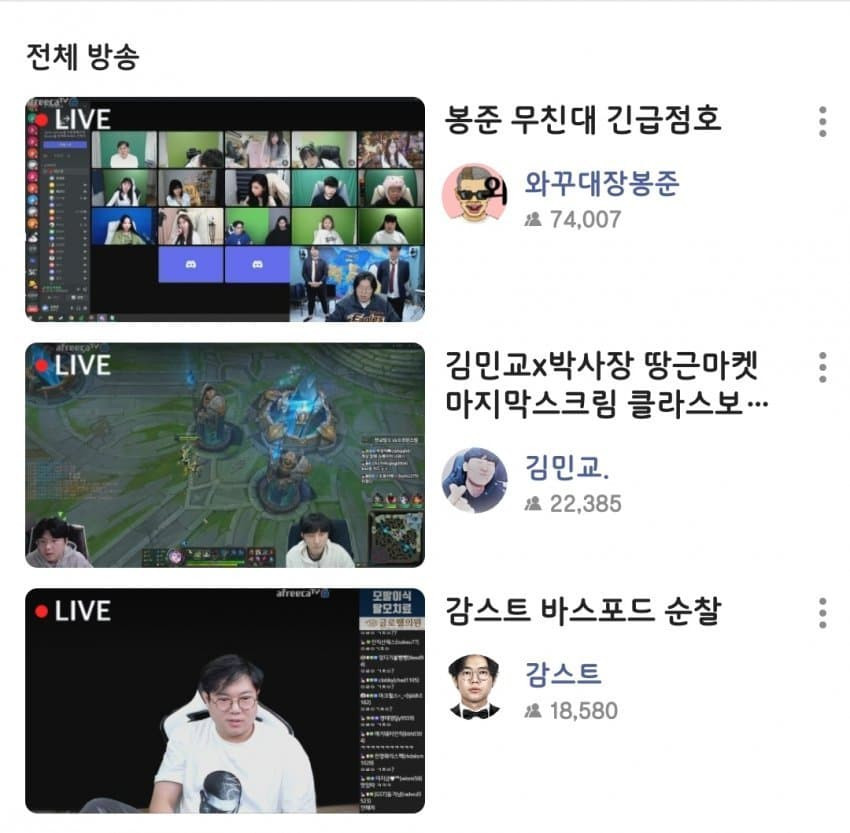Open 감스트 바스포드 순찰 live thumbnail
The width and height of the screenshot is (850, 833).
(x=225, y=700)
